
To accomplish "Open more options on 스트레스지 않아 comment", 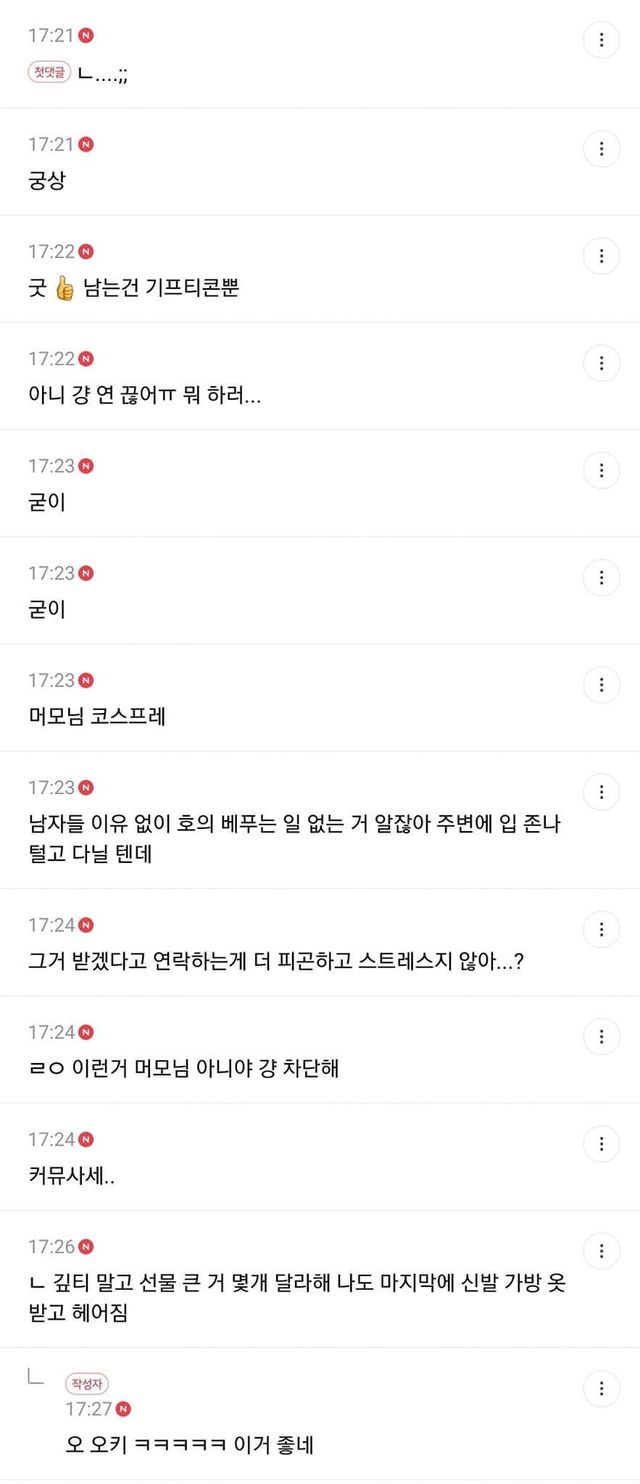I will [601, 929].
